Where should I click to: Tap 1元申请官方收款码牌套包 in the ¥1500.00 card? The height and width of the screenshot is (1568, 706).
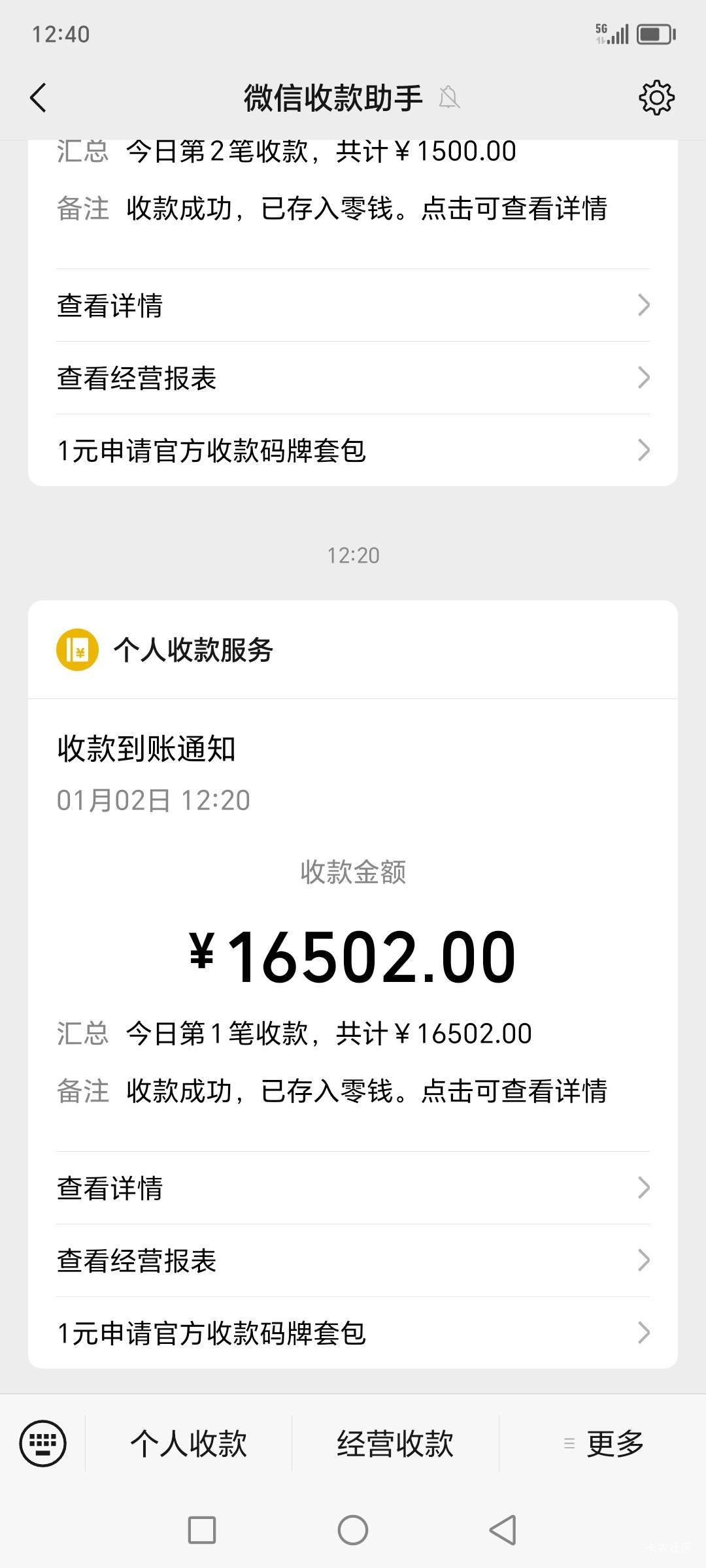pyautogui.click(x=353, y=450)
